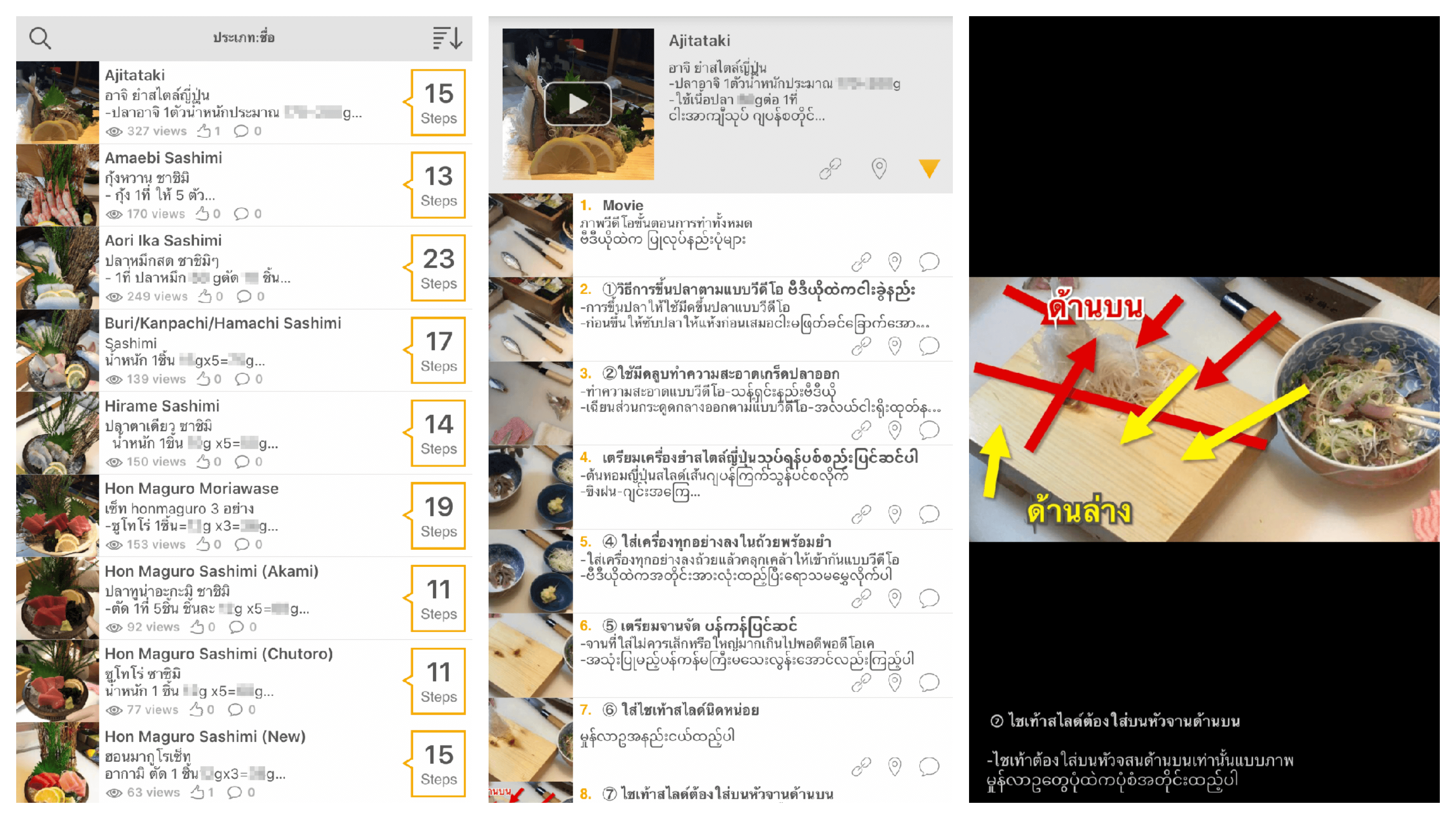Tap the location pin on step 6
Screen dimensions: 1456x819
pos(894,682)
